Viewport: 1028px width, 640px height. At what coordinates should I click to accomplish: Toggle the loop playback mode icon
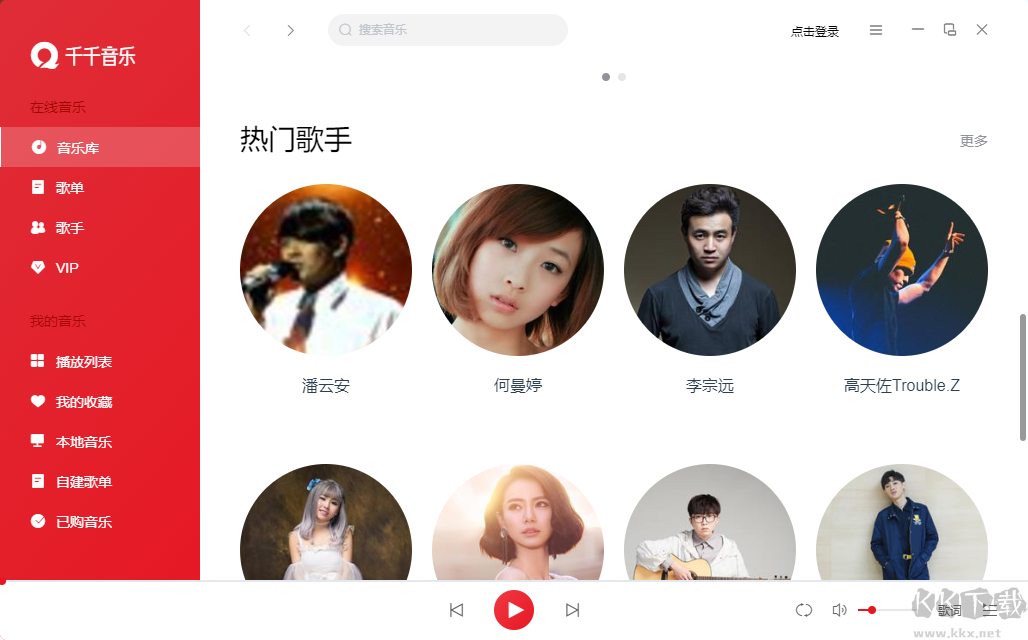point(804,610)
